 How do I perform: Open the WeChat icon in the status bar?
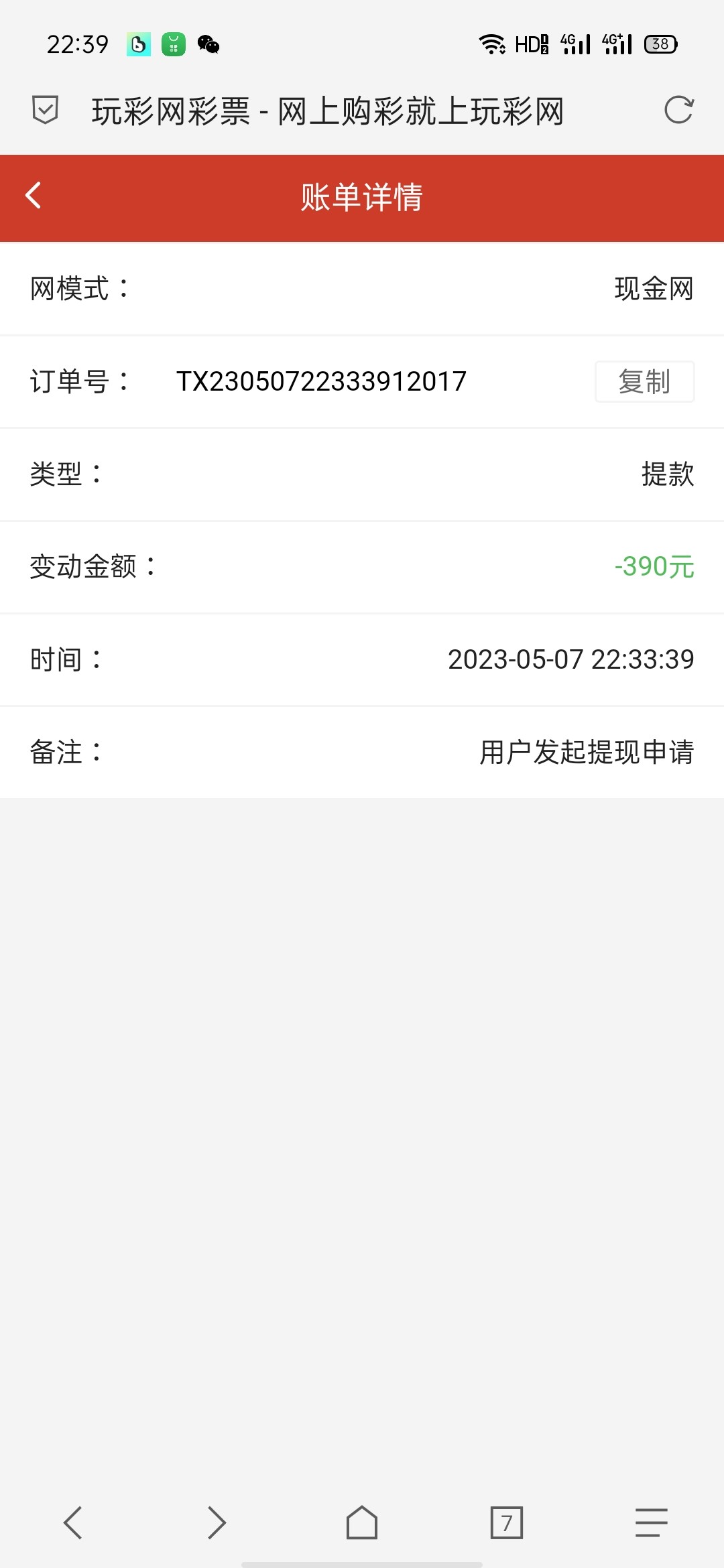(x=208, y=44)
